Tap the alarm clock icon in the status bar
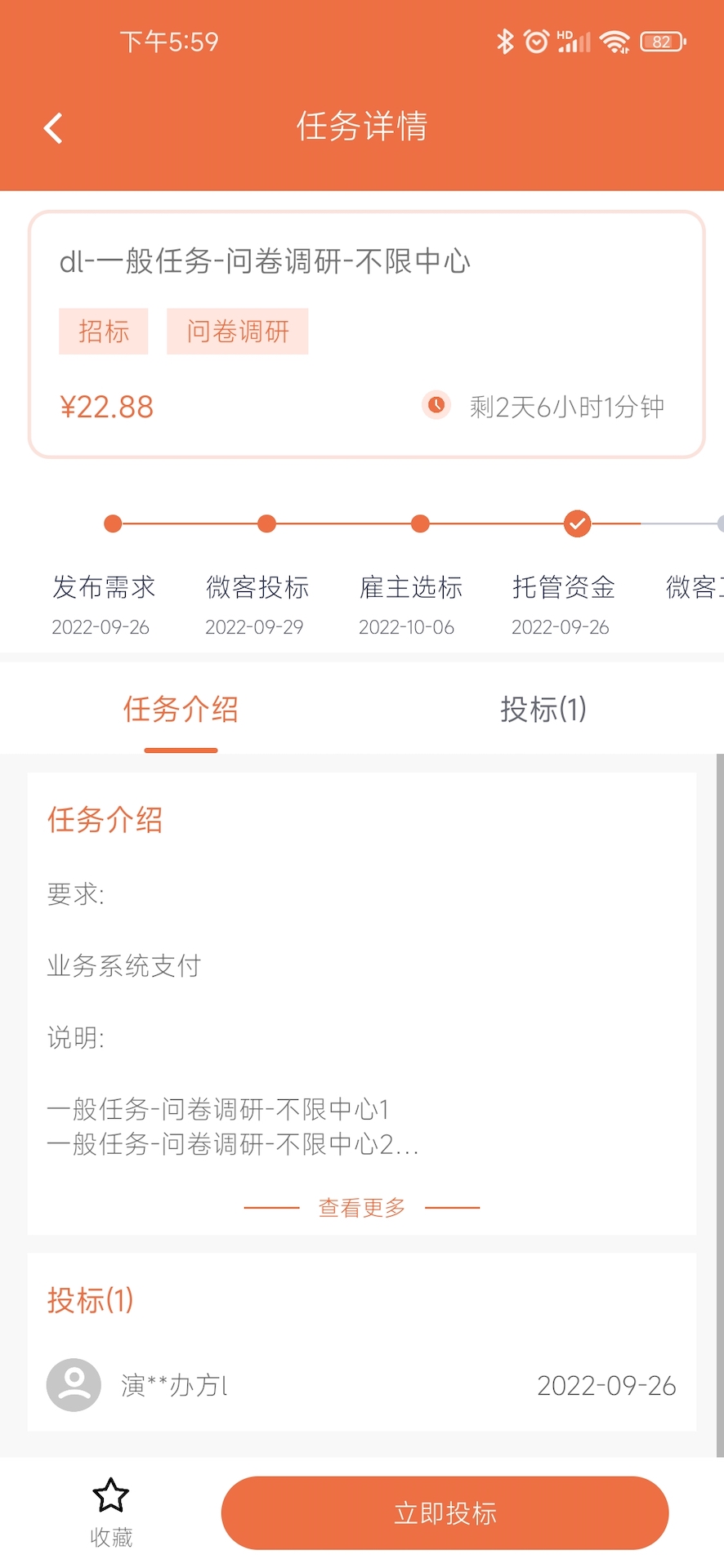The image size is (724, 1568). point(536,40)
